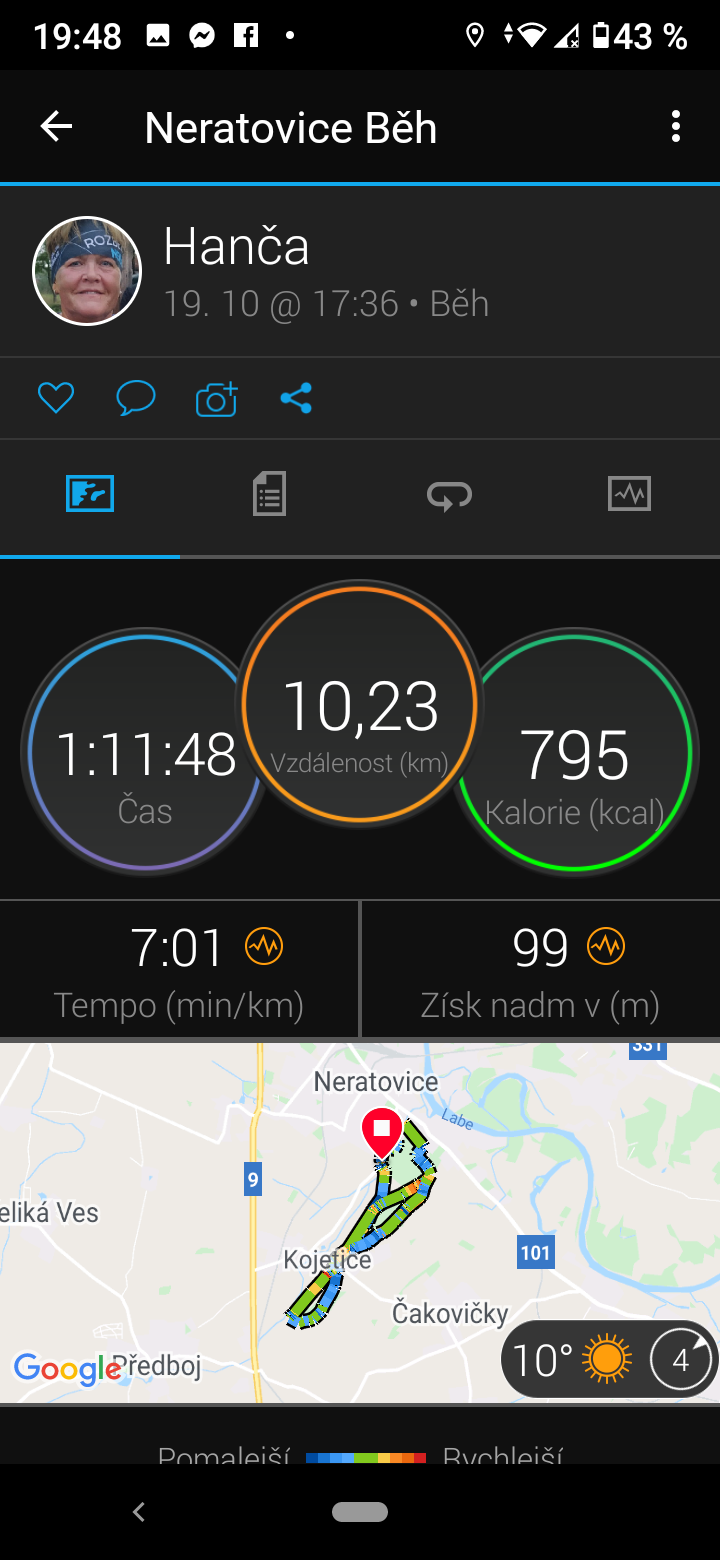Like this activity with the heart
The image size is (720, 1560).
coord(56,399)
